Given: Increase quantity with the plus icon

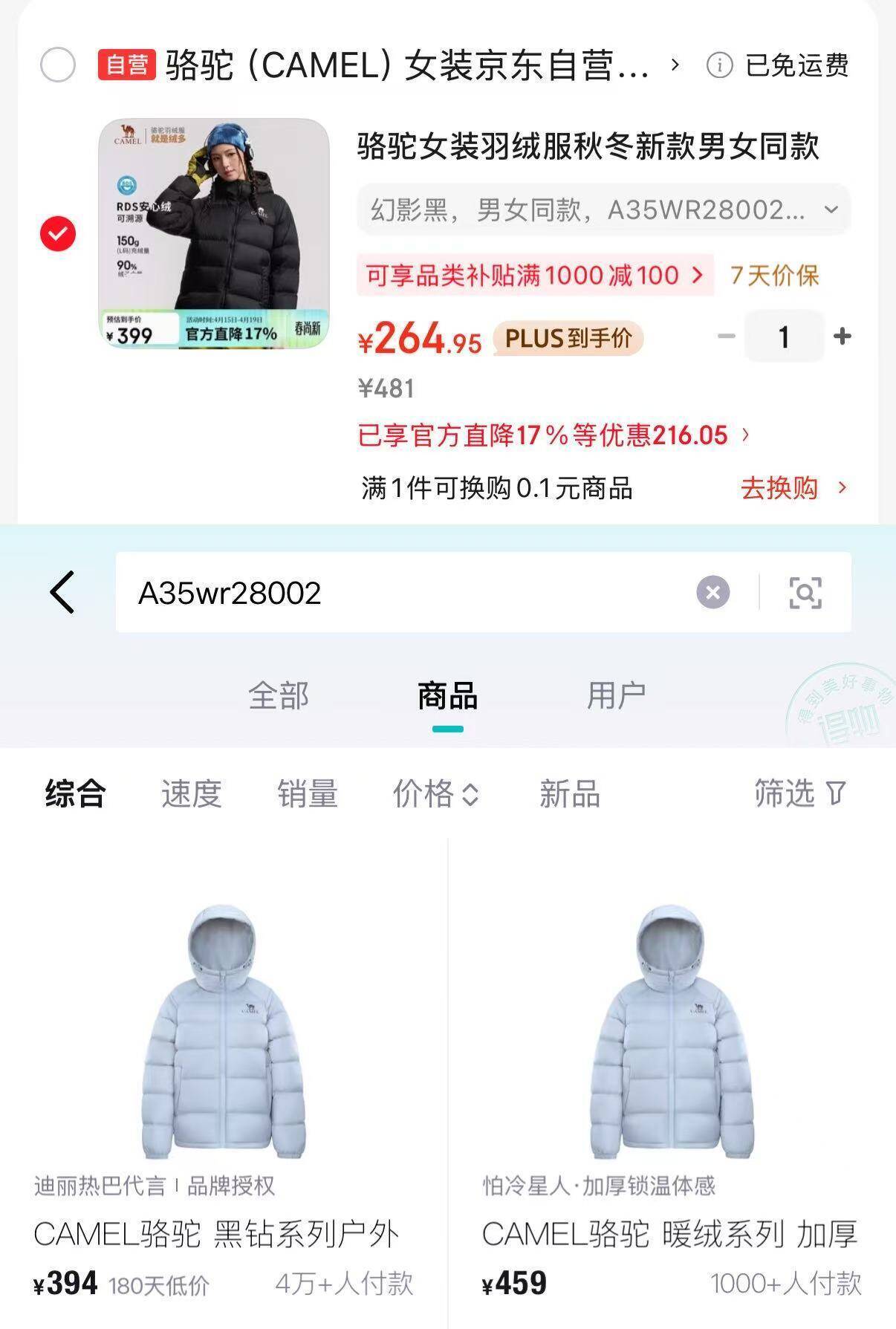Looking at the screenshot, I should (843, 336).
